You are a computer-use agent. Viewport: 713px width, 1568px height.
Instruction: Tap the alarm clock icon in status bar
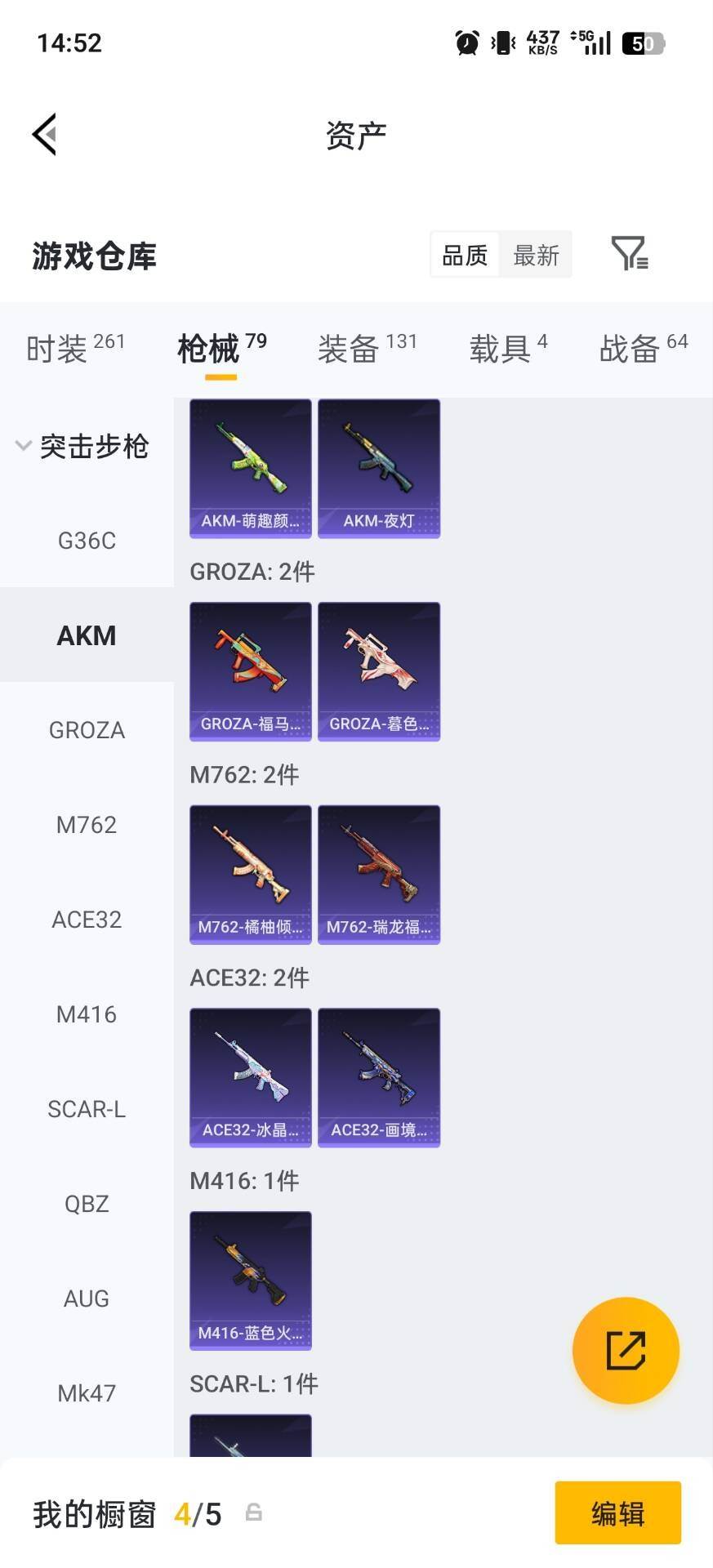tap(465, 42)
